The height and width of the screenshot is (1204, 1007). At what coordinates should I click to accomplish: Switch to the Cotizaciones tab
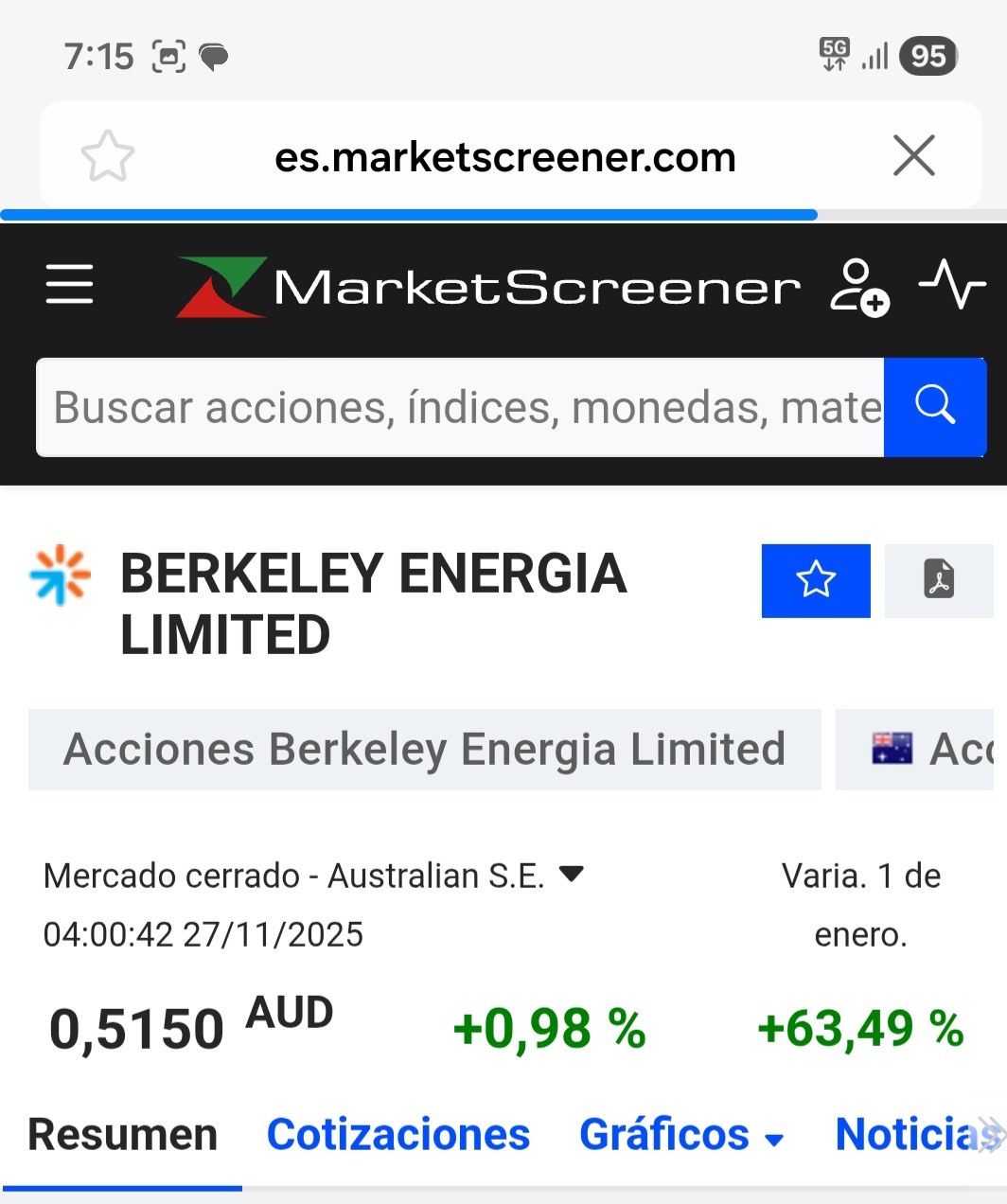click(x=398, y=1134)
